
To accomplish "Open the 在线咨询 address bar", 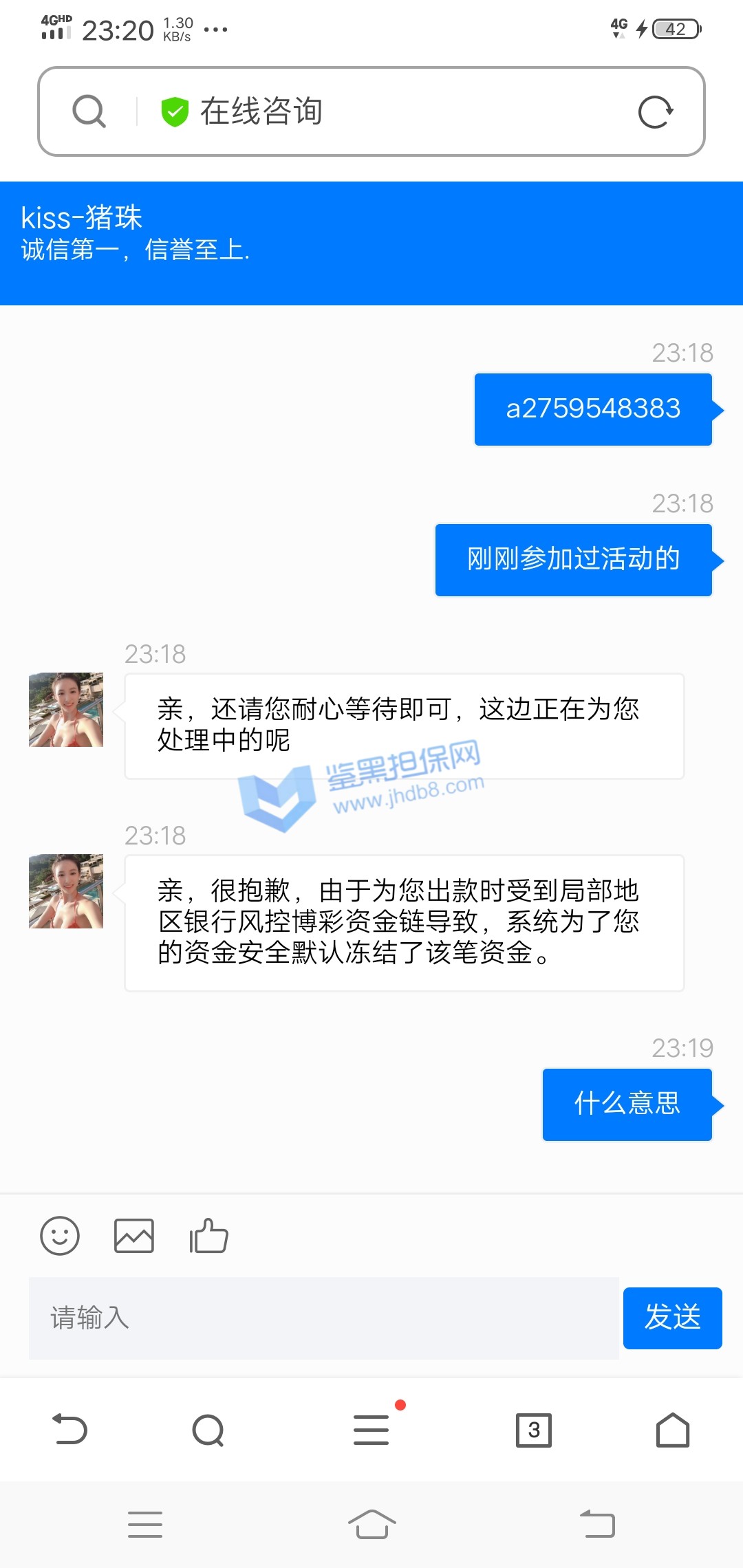I will [x=385, y=111].
